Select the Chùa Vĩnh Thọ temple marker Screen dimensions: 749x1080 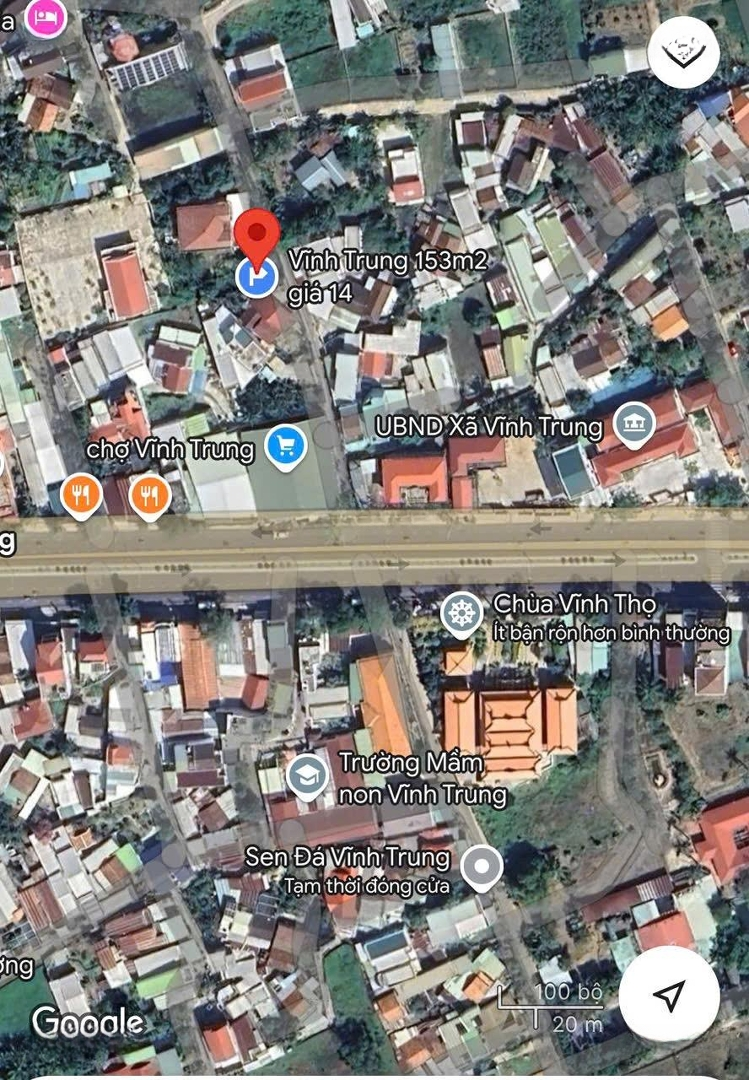click(462, 612)
